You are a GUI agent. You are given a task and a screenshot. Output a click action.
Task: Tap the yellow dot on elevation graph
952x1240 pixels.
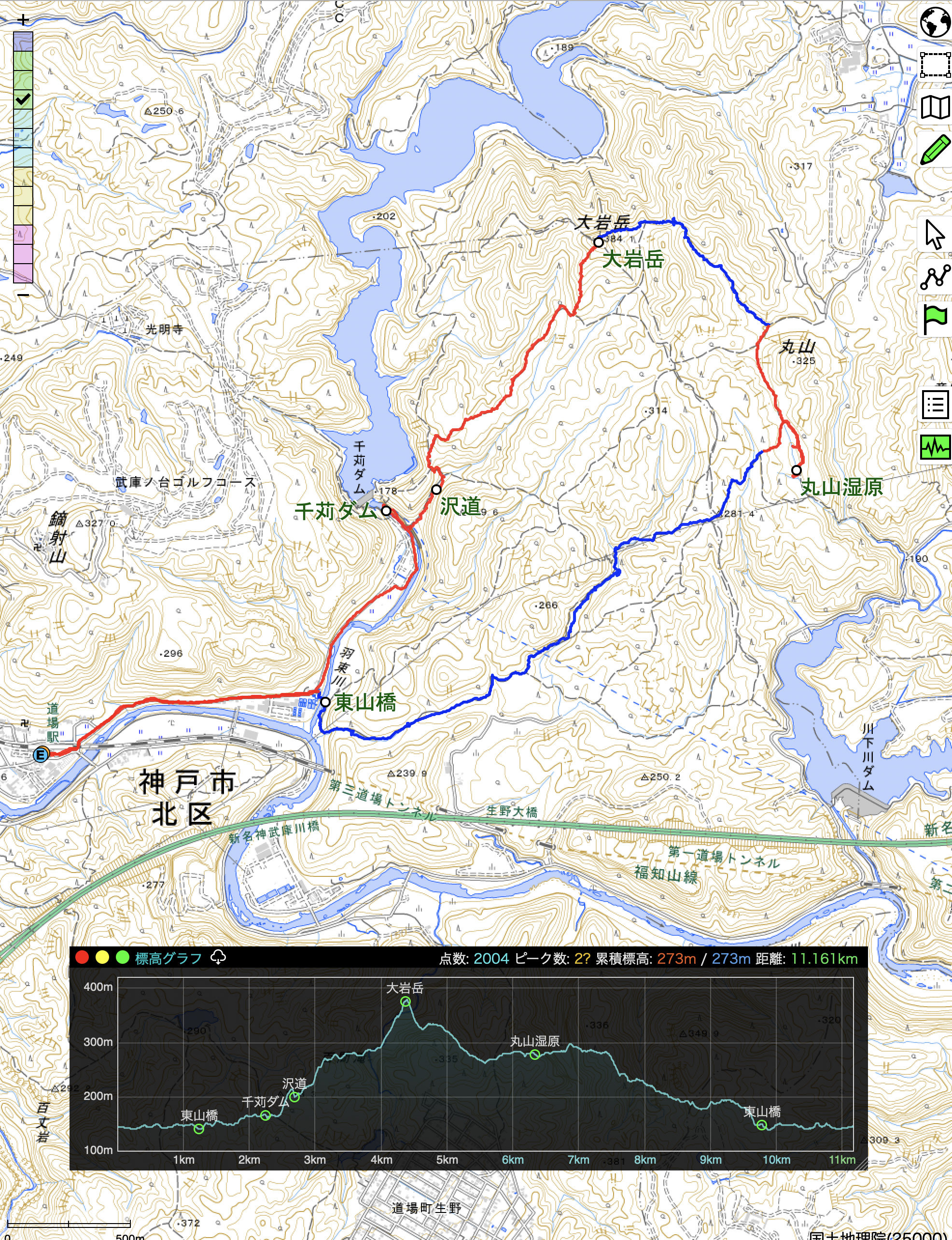tap(102, 958)
